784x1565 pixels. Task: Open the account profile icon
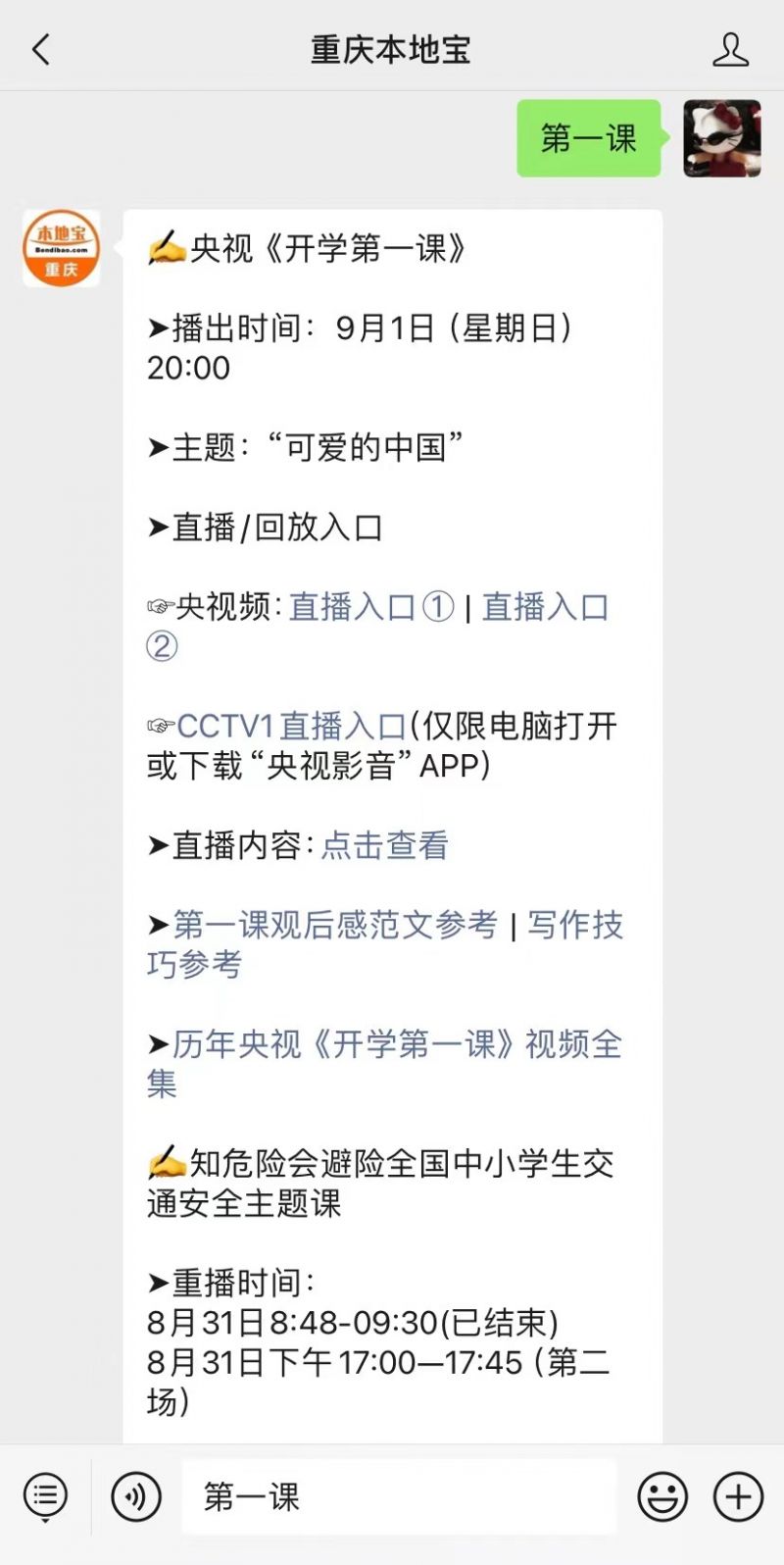pyautogui.click(x=730, y=49)
